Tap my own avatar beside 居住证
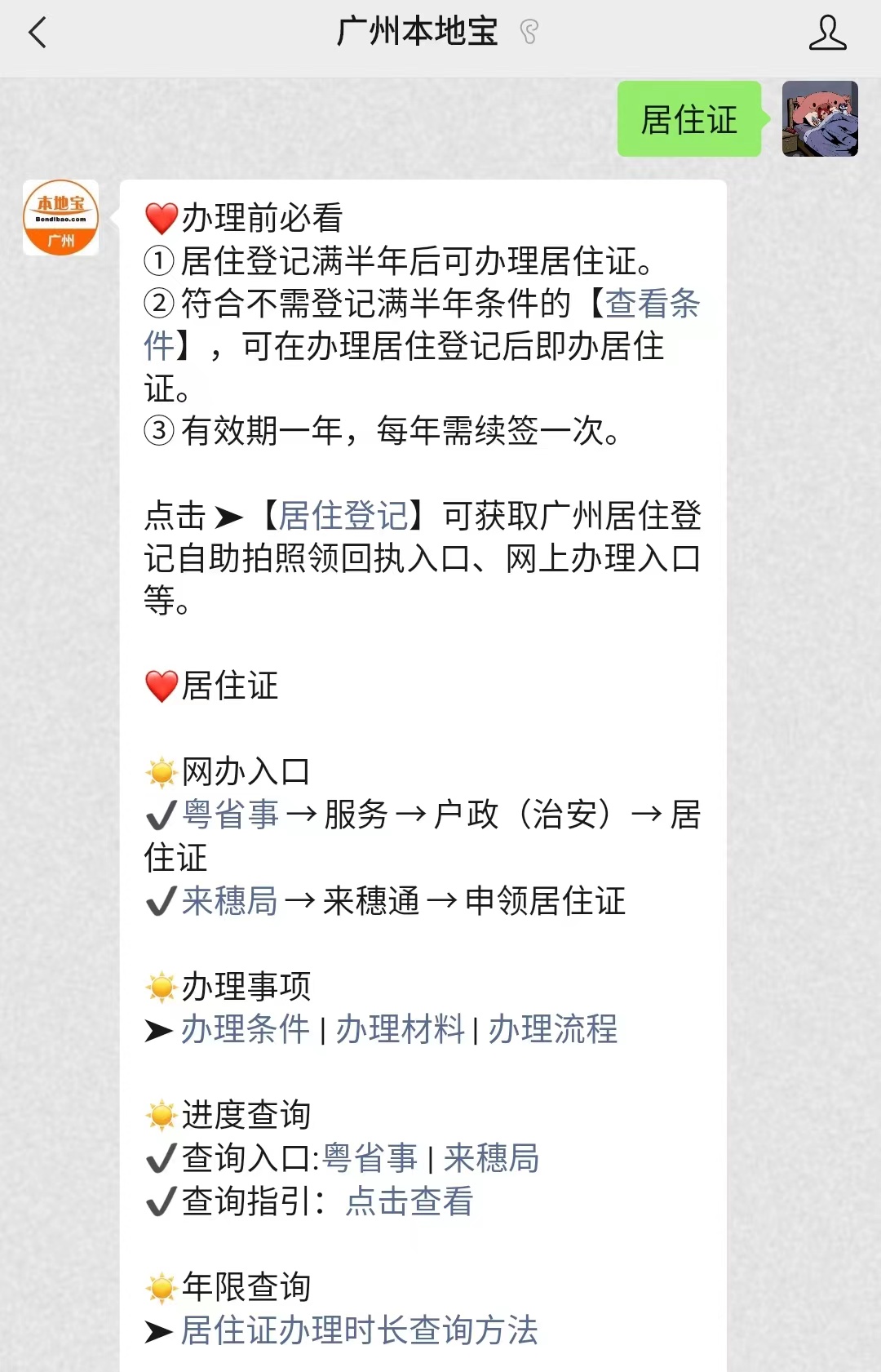Viewport: 881px width, 1372px height. point(819,119)
